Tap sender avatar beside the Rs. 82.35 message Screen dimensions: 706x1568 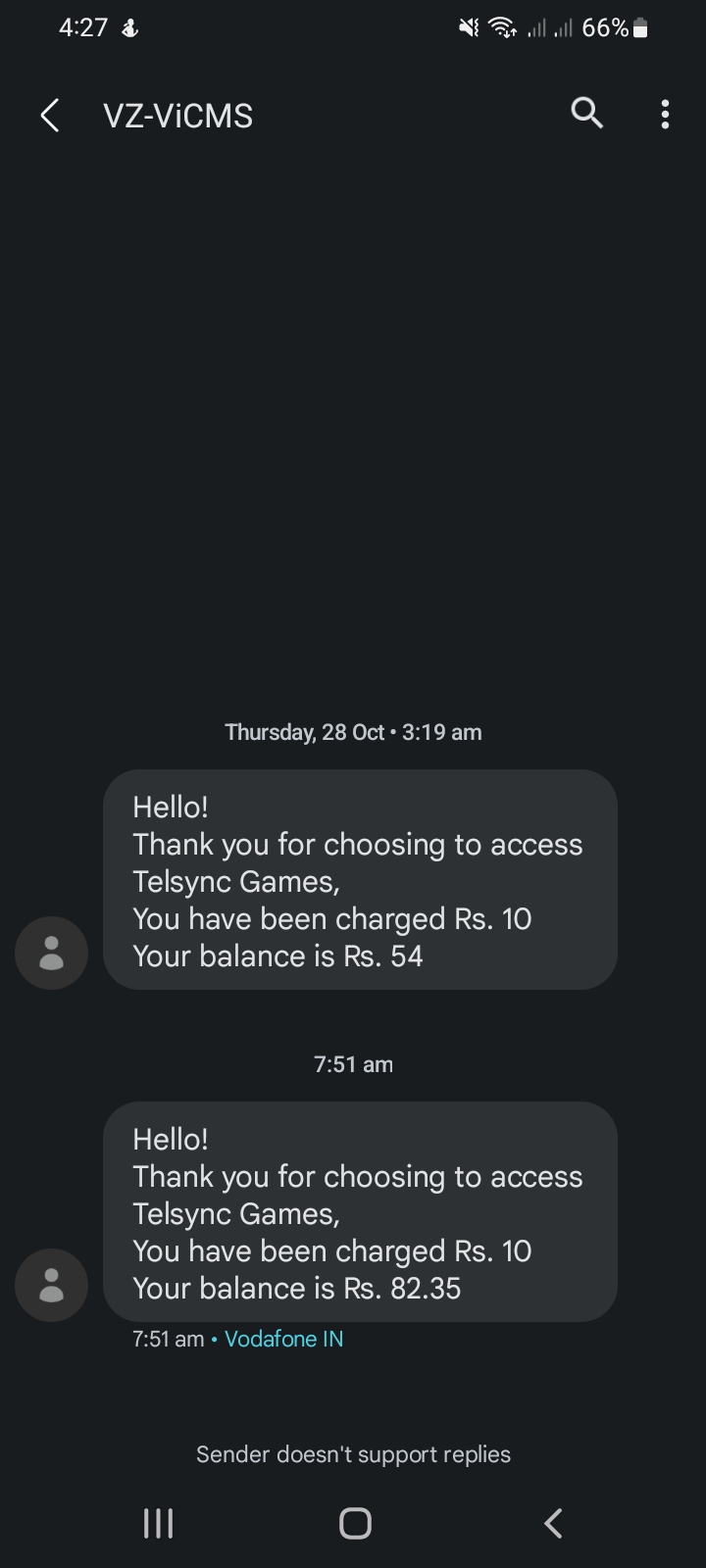pos(51,1285)
